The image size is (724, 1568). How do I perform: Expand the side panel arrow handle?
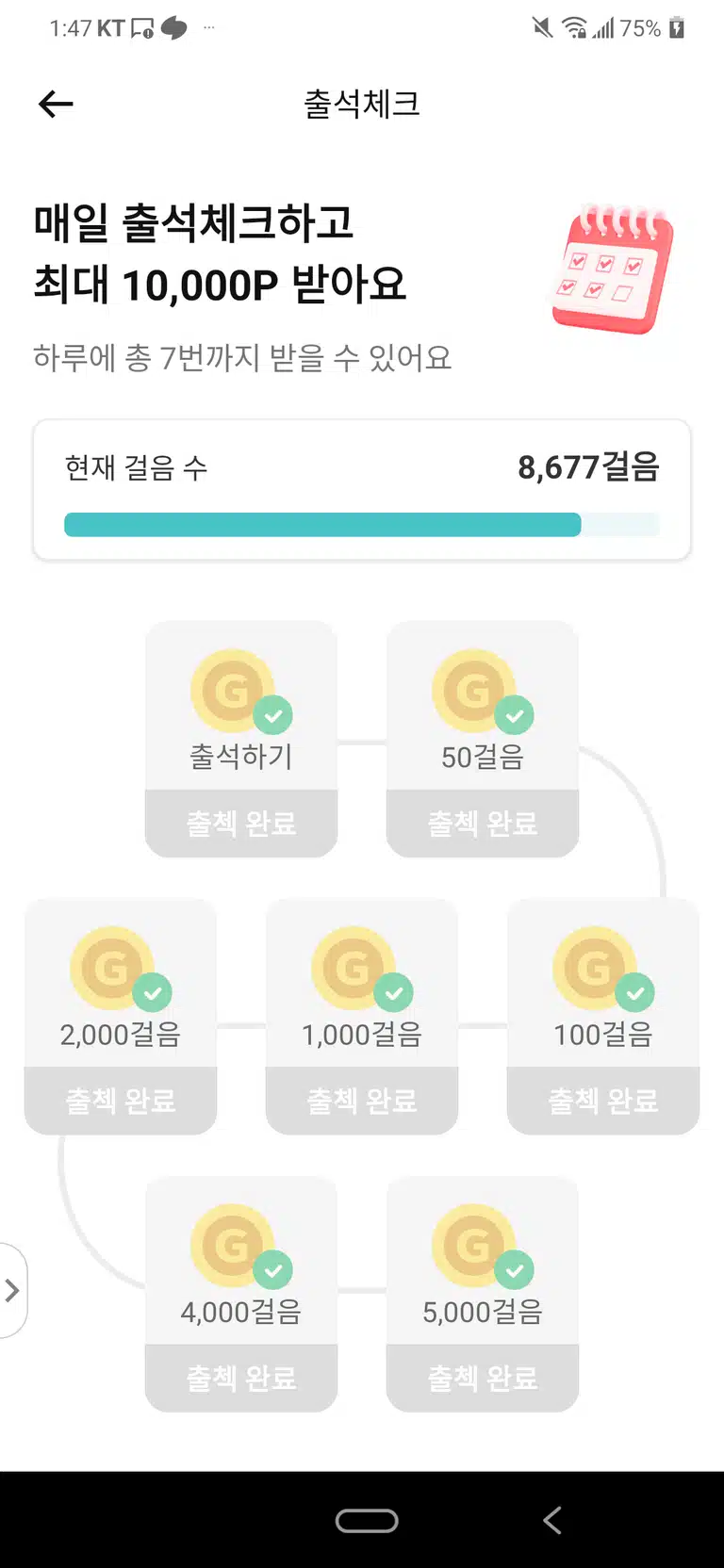[x=12, y=1290]
